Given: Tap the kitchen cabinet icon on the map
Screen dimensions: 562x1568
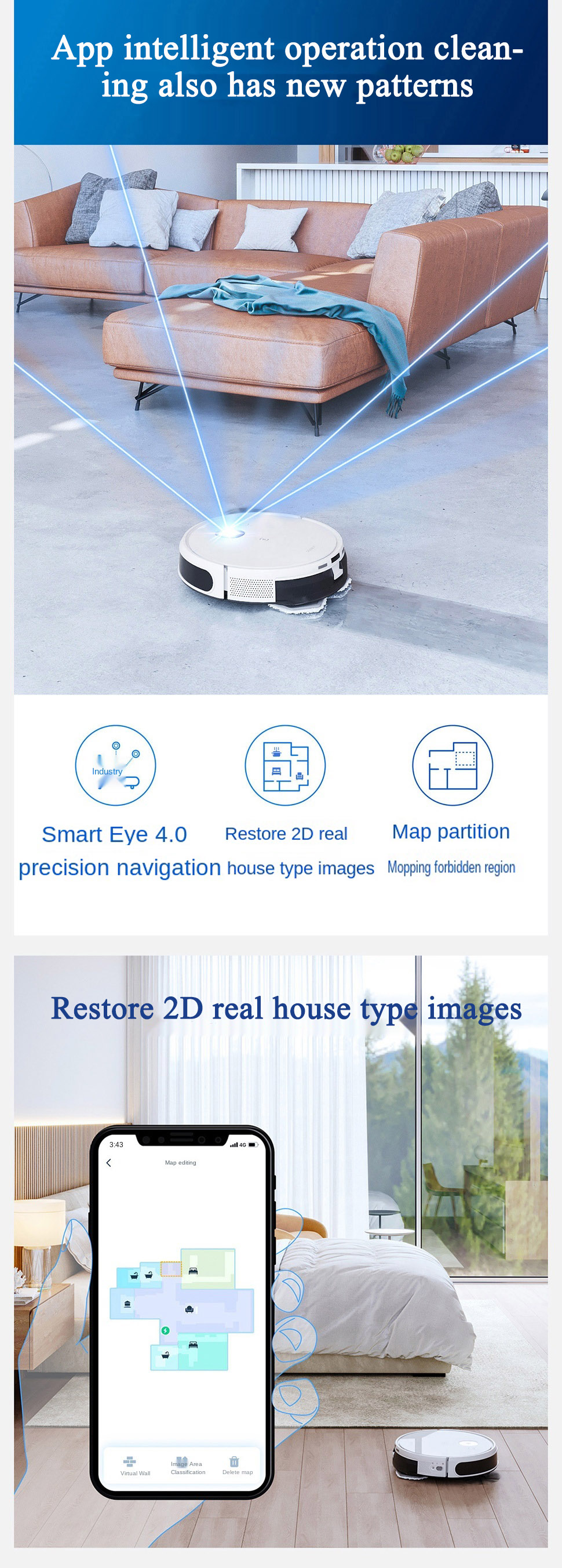Looking at the screenshot, I should [x=127, y=1303].
